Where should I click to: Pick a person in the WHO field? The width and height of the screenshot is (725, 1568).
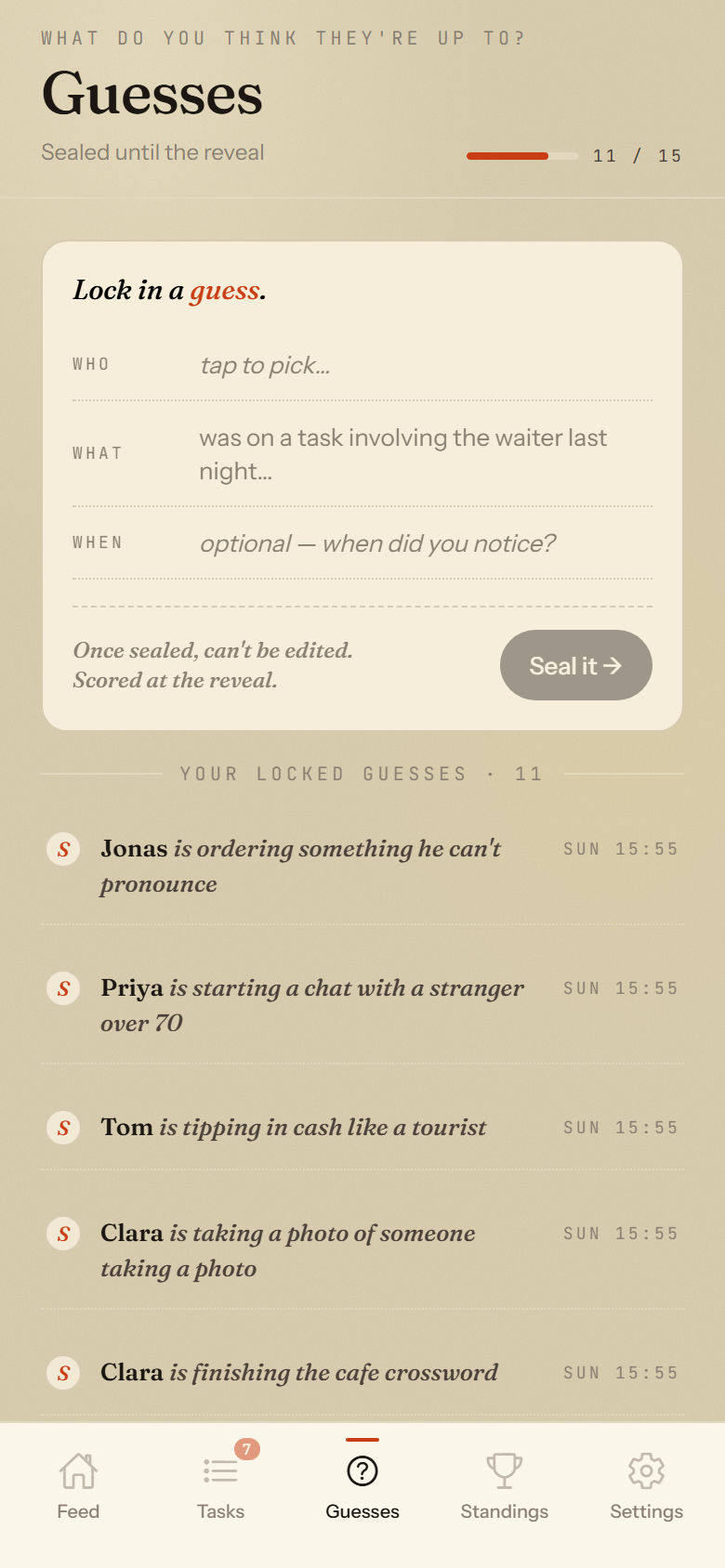426,365
